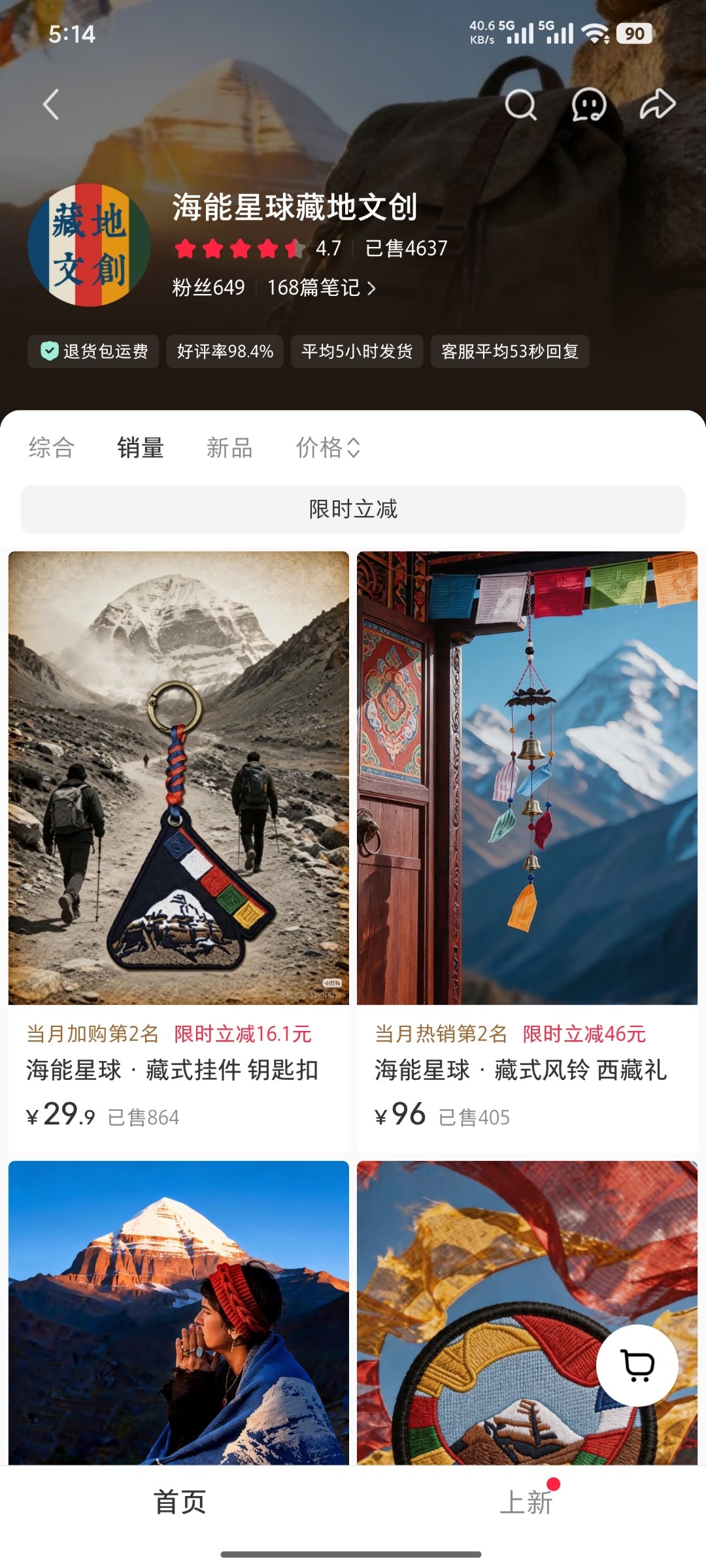
Task: Share this shop page
Action: pos(657,105)
